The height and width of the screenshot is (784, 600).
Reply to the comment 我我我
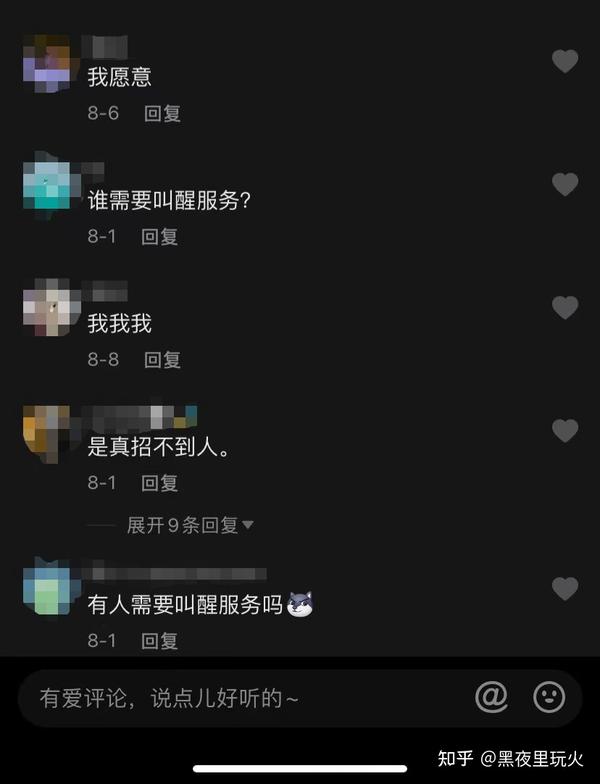(x=162, y=359)
